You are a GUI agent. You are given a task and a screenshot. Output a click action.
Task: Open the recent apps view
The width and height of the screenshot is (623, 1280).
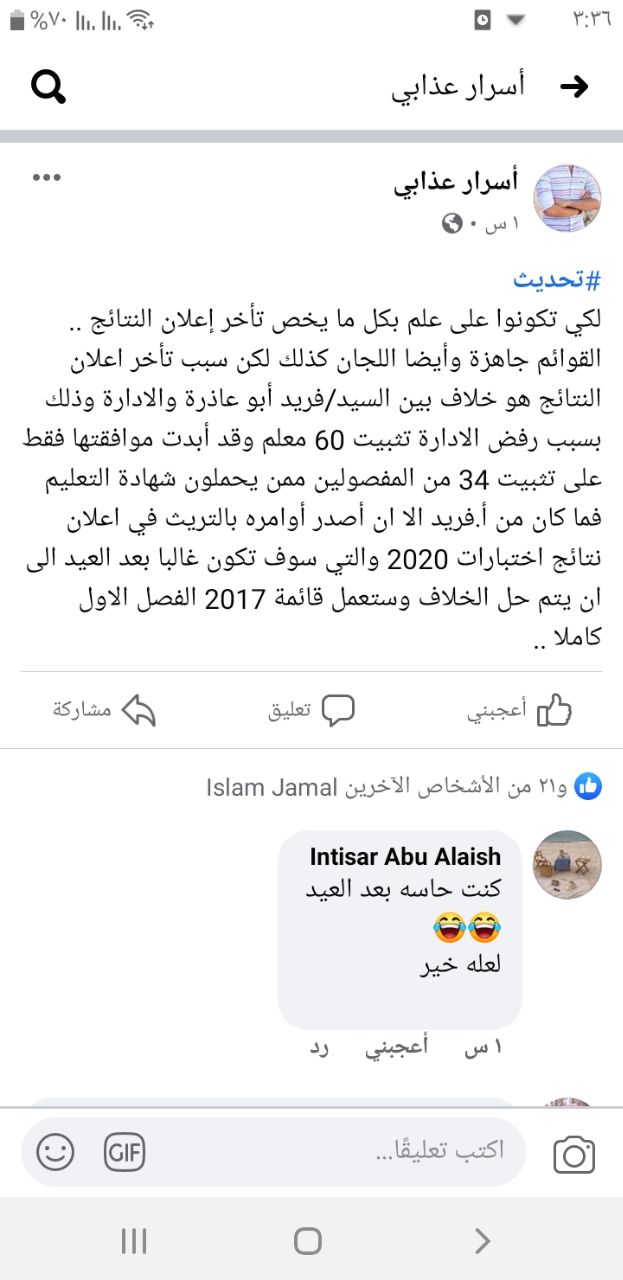click(x=134, y=1241)
